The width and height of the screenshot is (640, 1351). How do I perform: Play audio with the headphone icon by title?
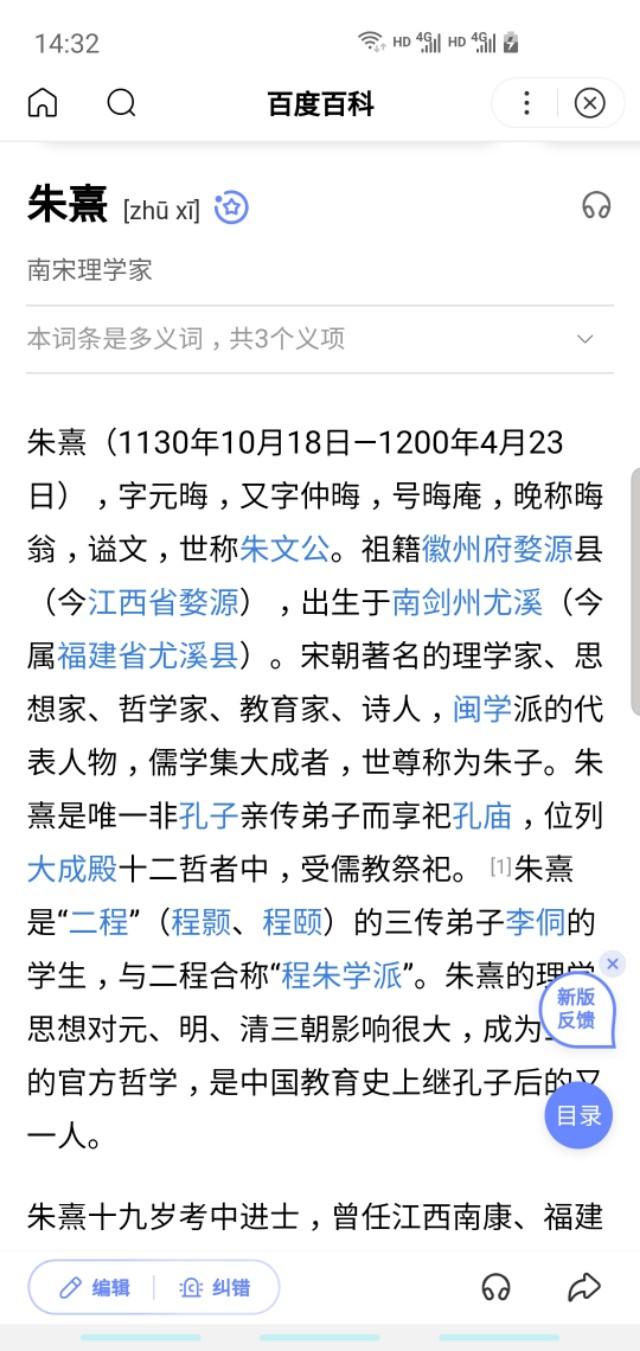pos(596,206)
